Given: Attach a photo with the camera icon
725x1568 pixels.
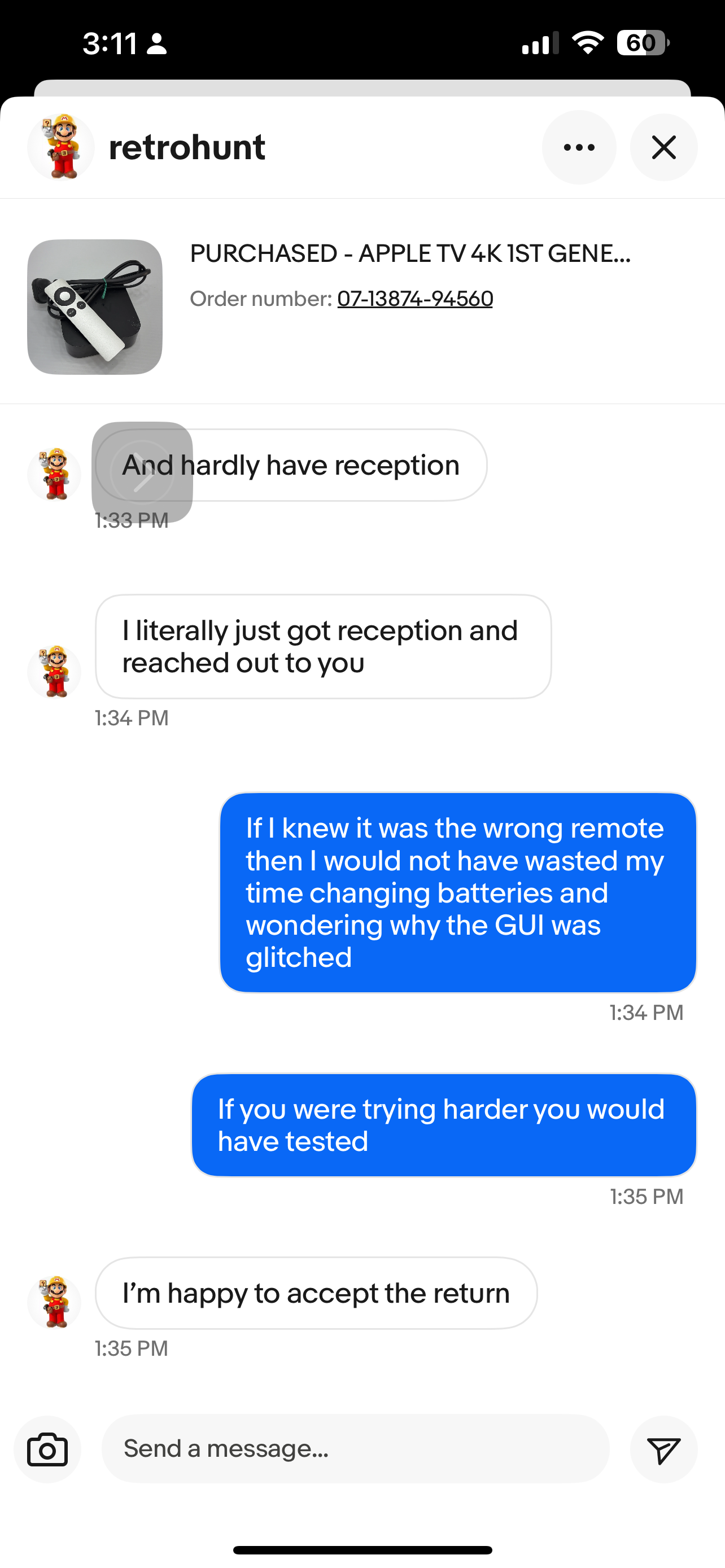Looking at the screenshot, I should point(47,1449).
